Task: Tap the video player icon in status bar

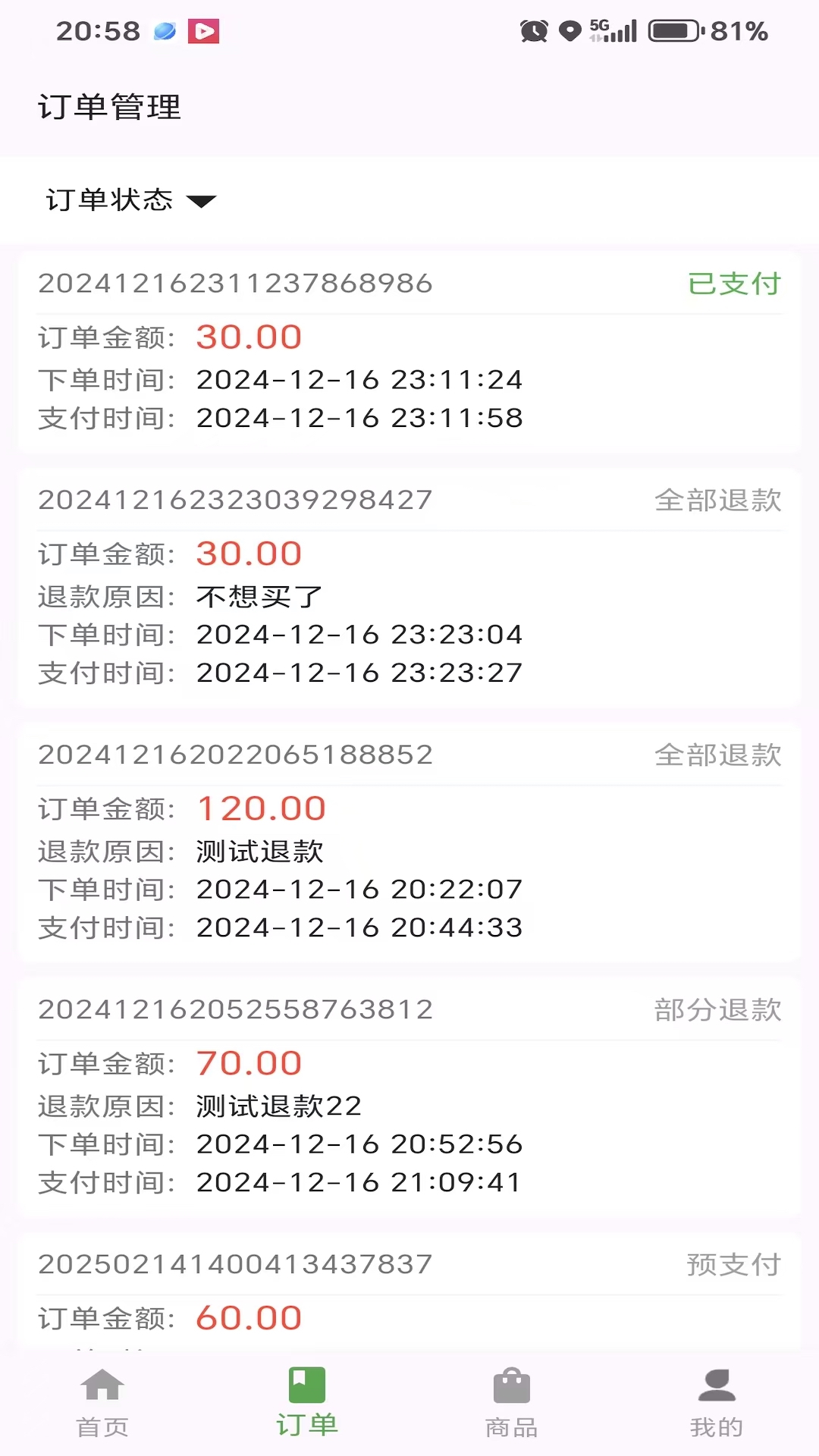Action: 202,31
